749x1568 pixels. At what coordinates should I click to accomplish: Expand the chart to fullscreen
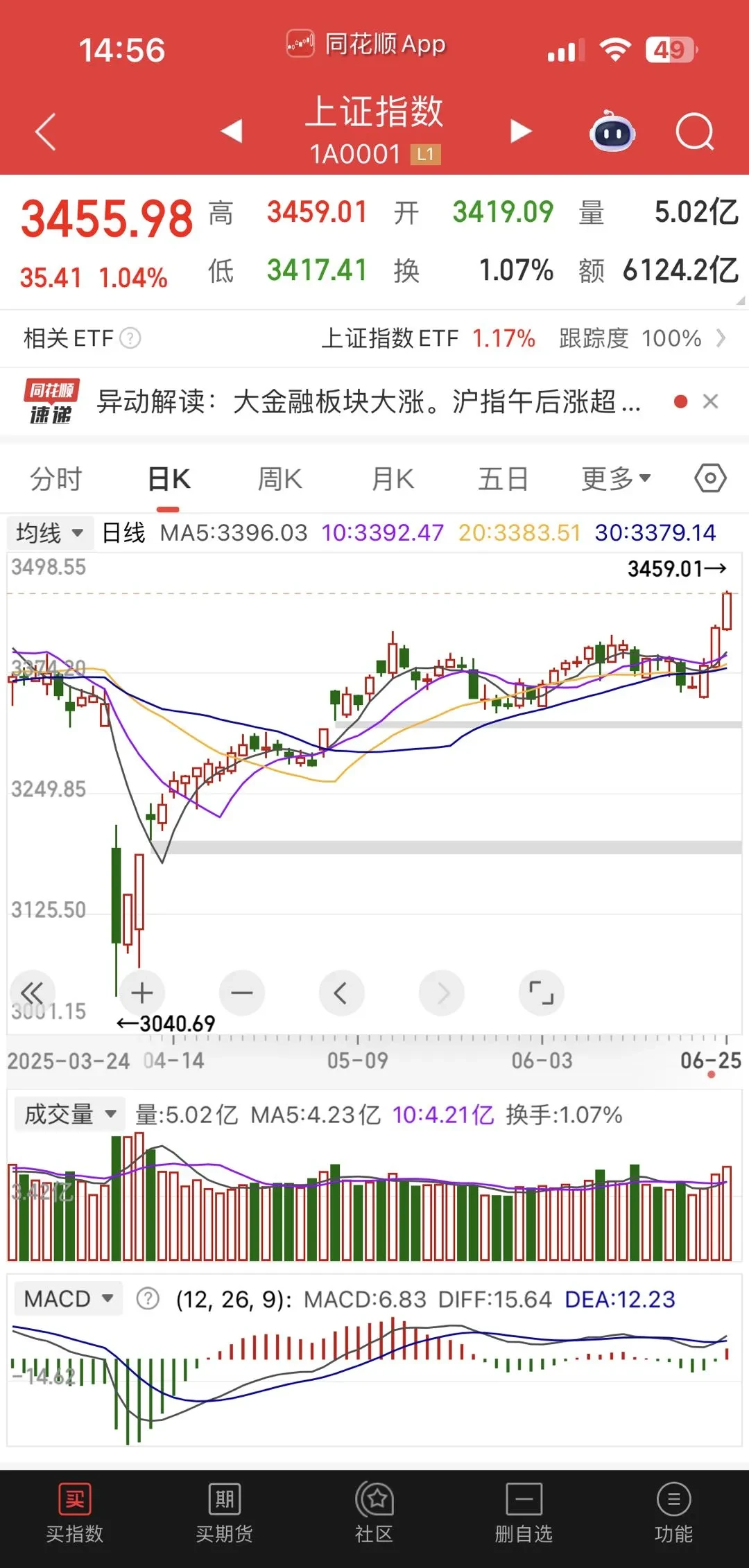pos(542,993)
